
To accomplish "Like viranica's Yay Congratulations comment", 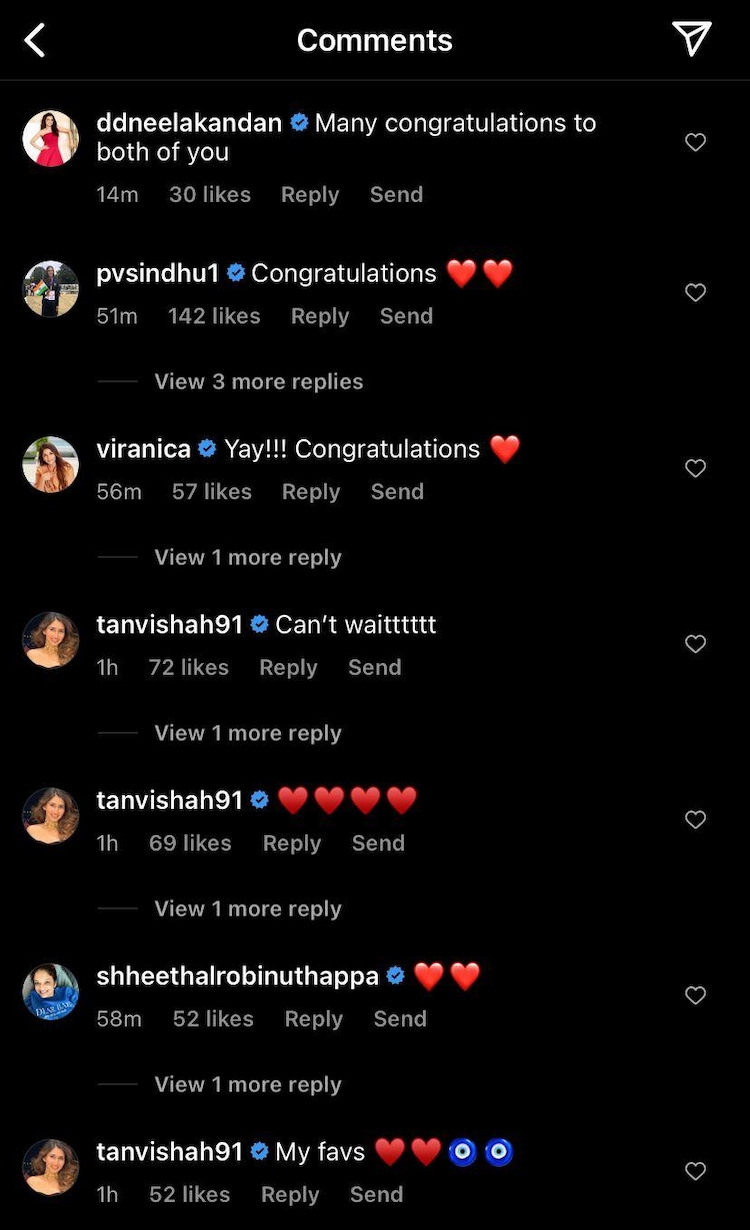I will pyautogui.click(x=695, y=469).
